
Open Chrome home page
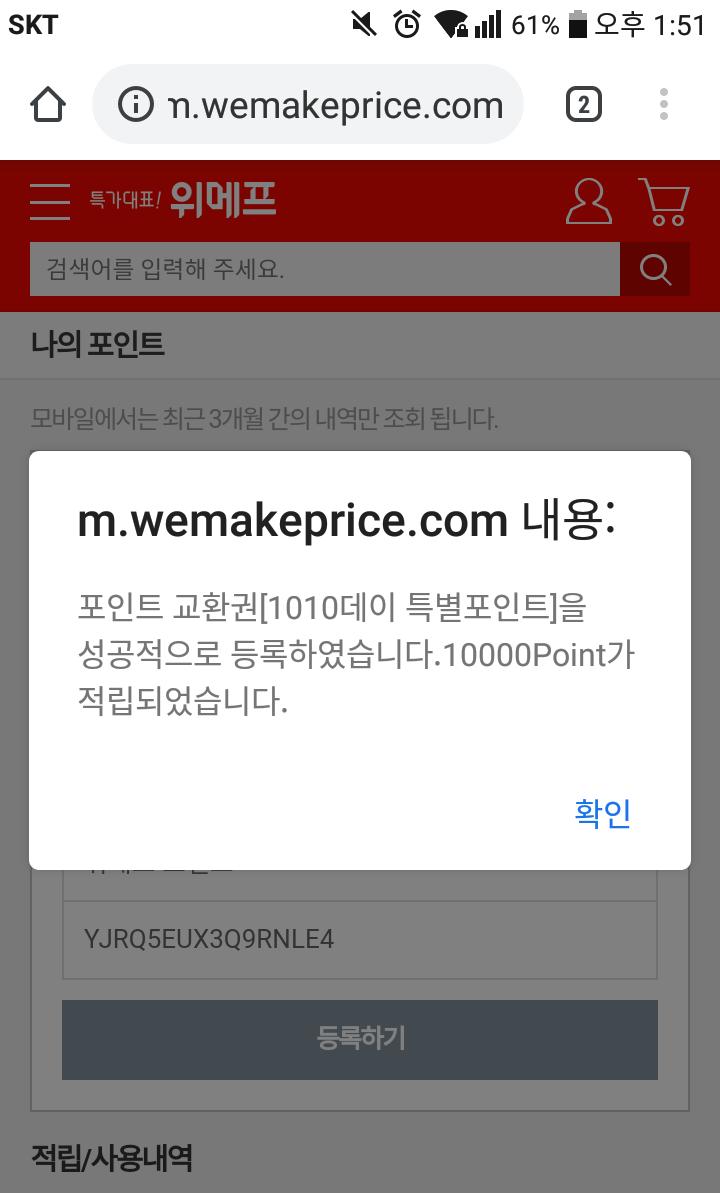point(48,105)
